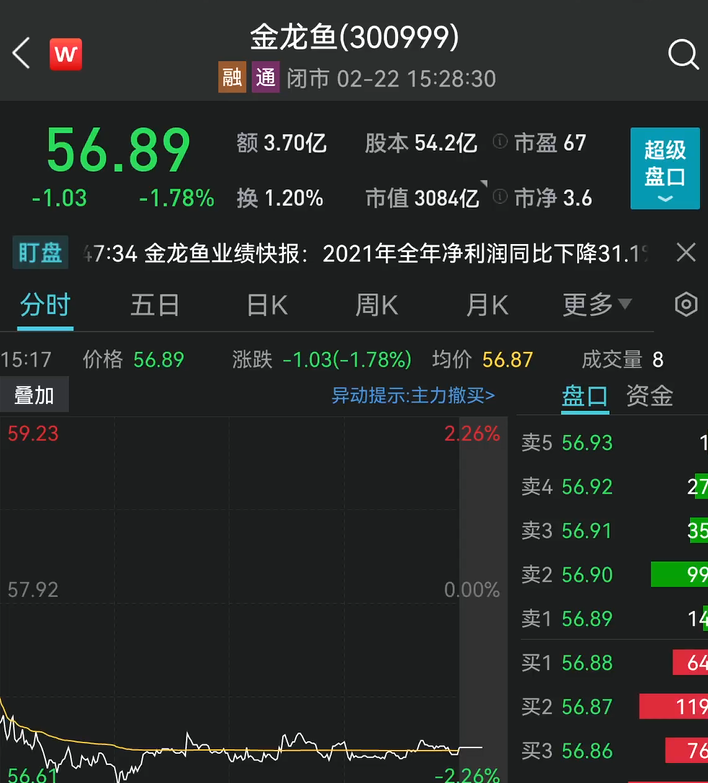
Task: Expand the 超级盘口 button
Action: (665, 168)
